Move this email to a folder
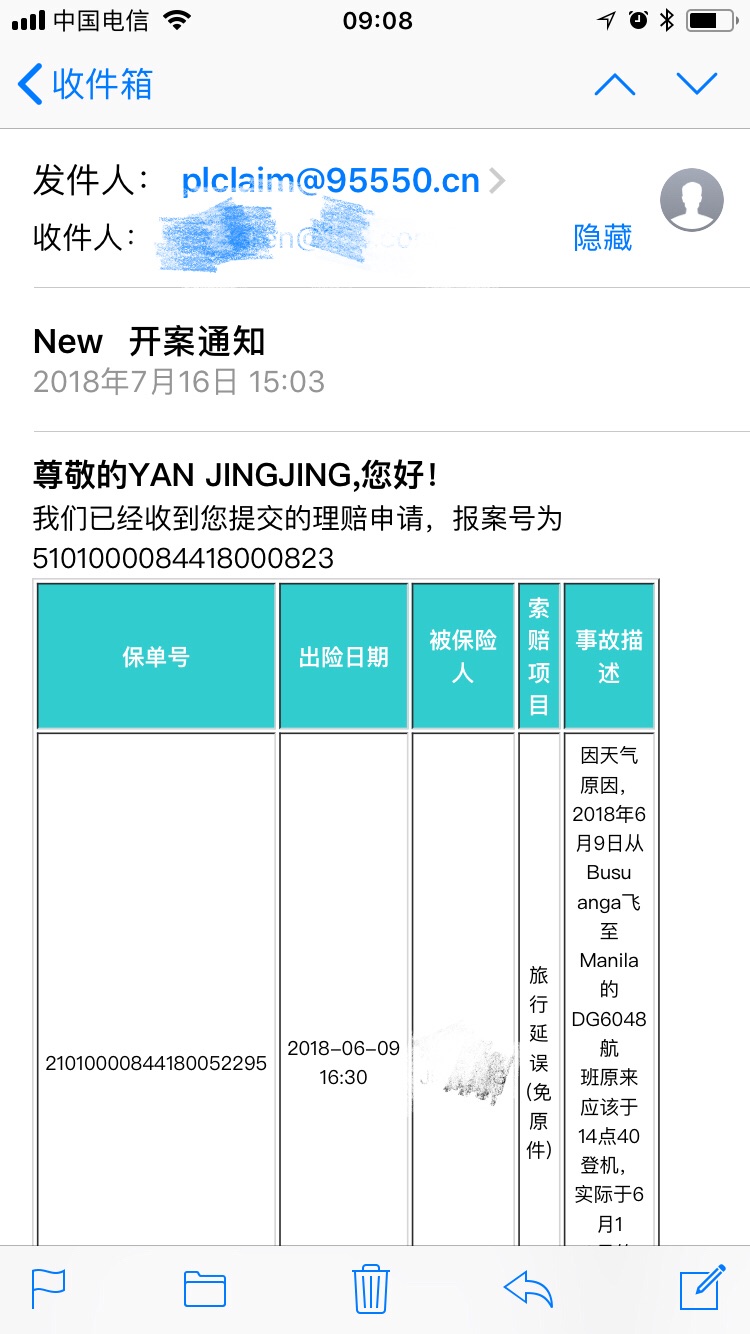This screenshot has height=1334, width=750. tap(205, 1288)
